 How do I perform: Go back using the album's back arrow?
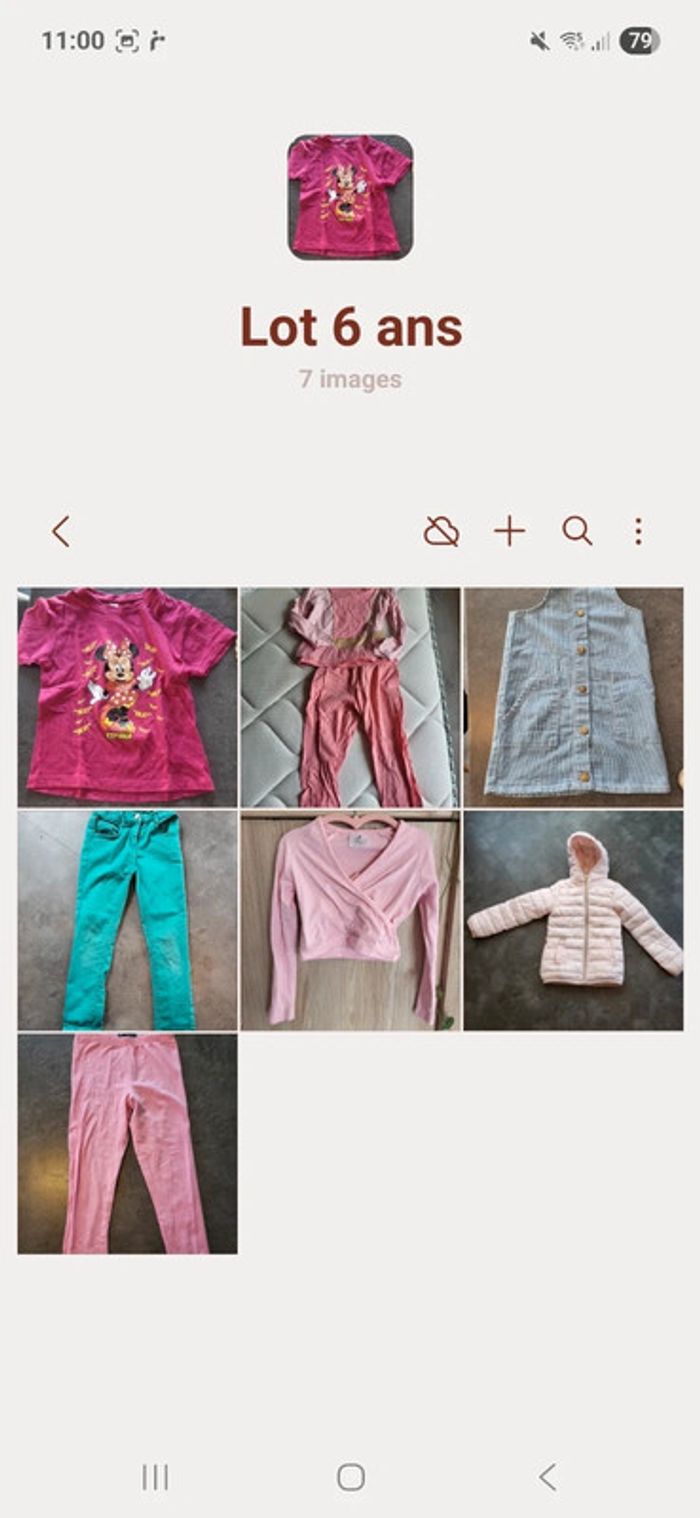(61, 531)
